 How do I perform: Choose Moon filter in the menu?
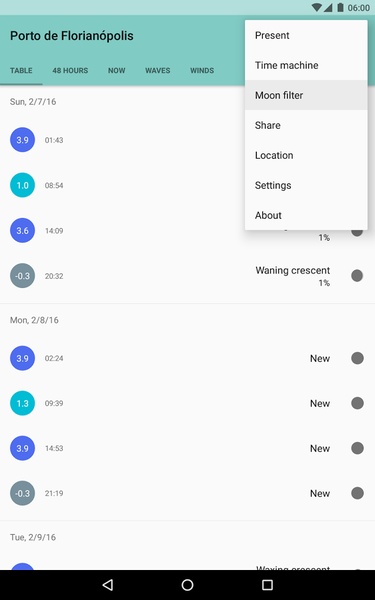306,95
